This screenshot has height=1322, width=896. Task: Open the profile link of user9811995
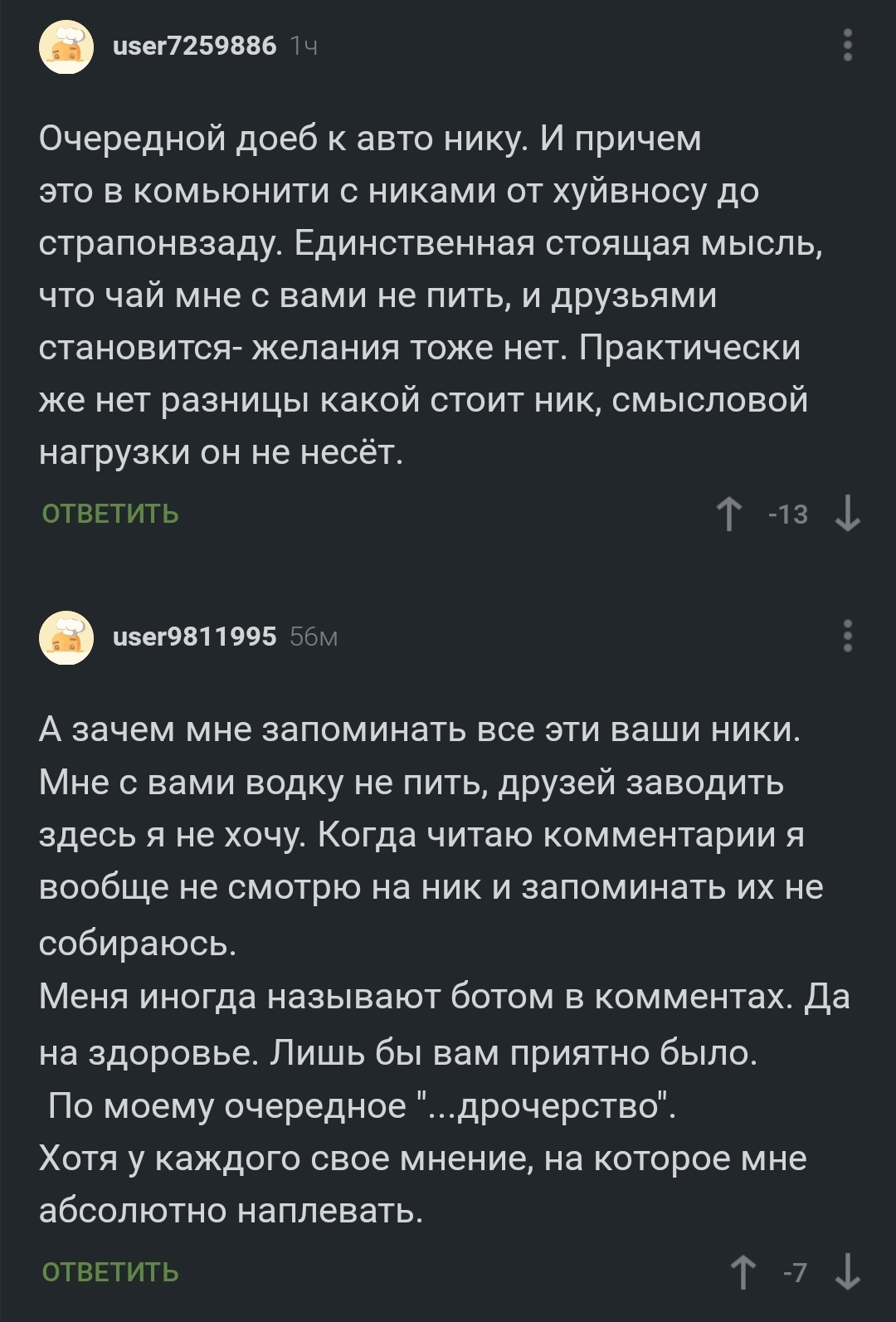pos(194,637)
